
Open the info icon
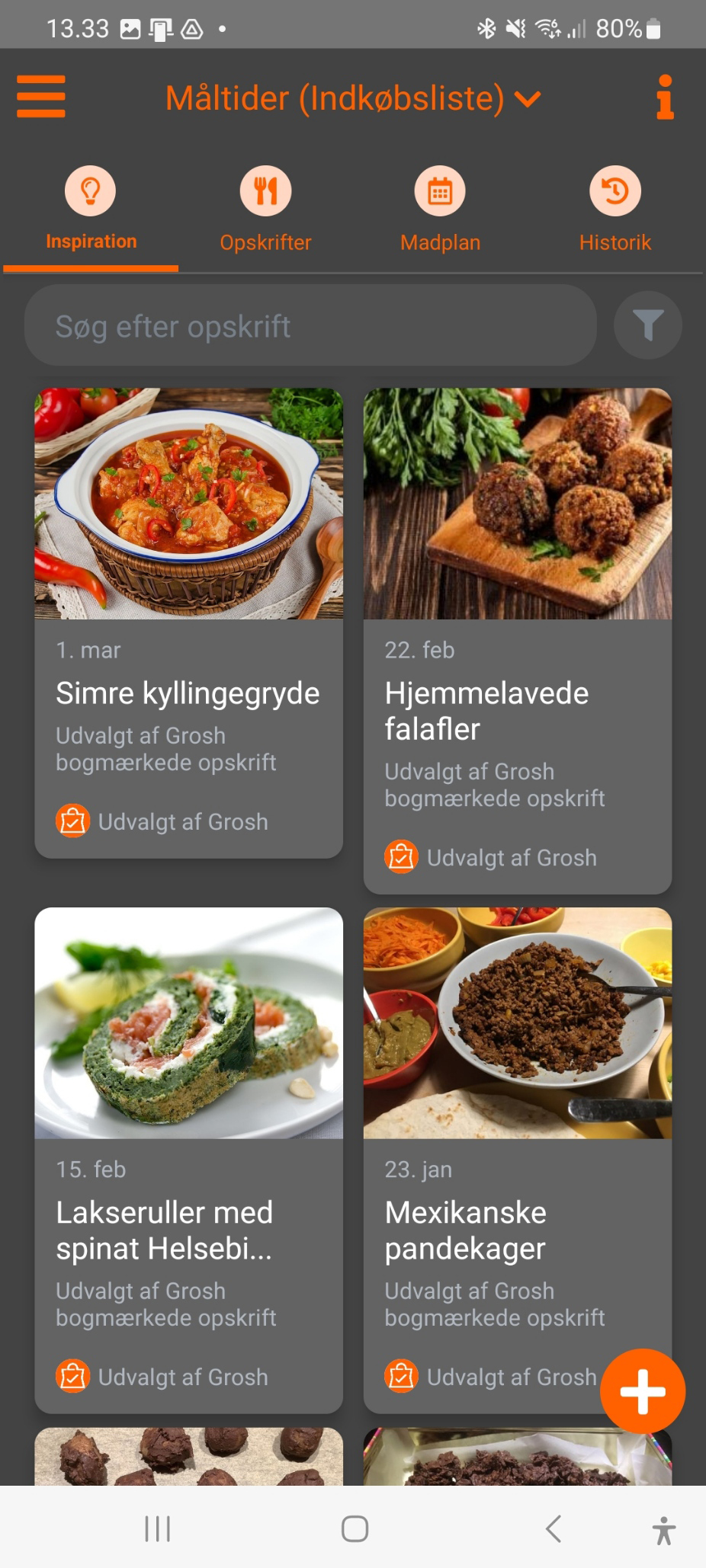[665, 98]
